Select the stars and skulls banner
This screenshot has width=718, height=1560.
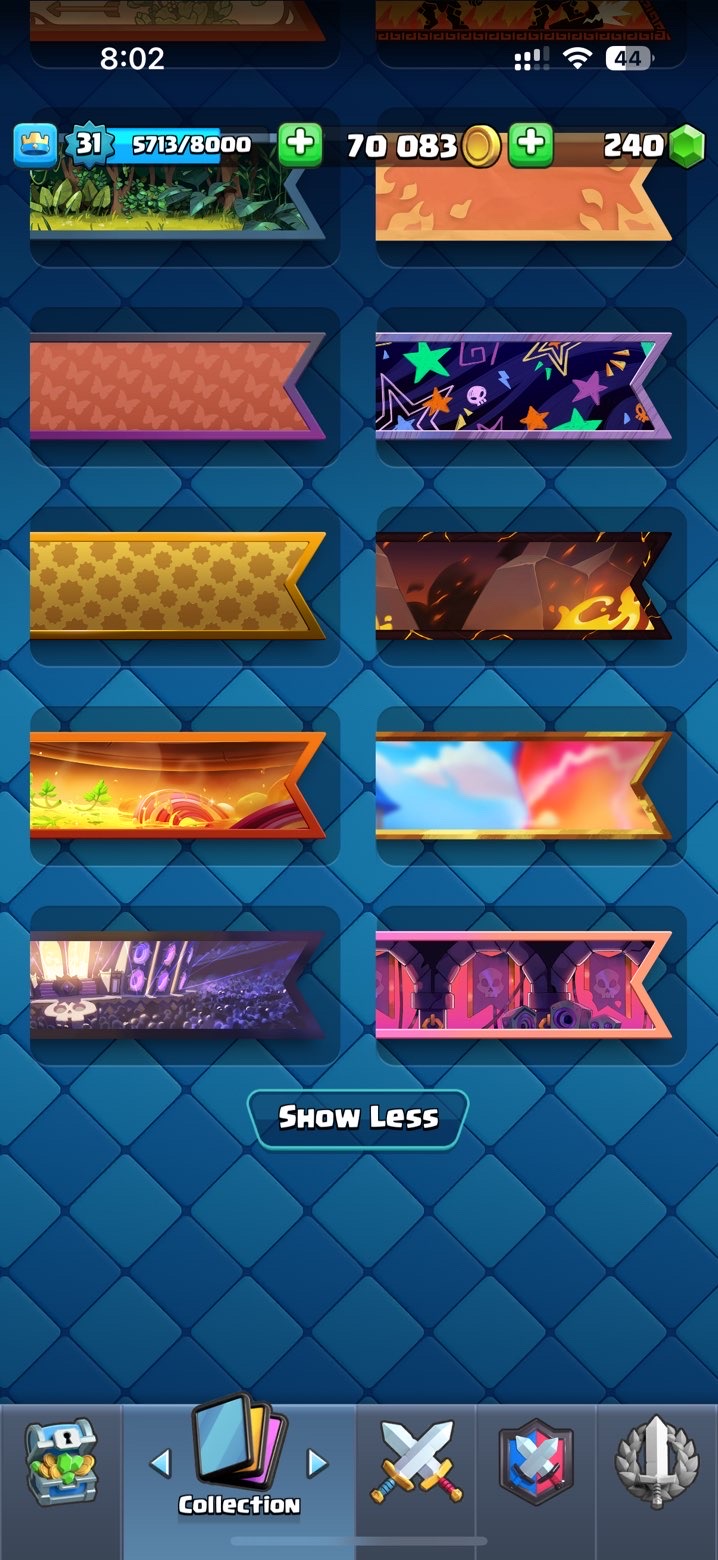(522, 386)
